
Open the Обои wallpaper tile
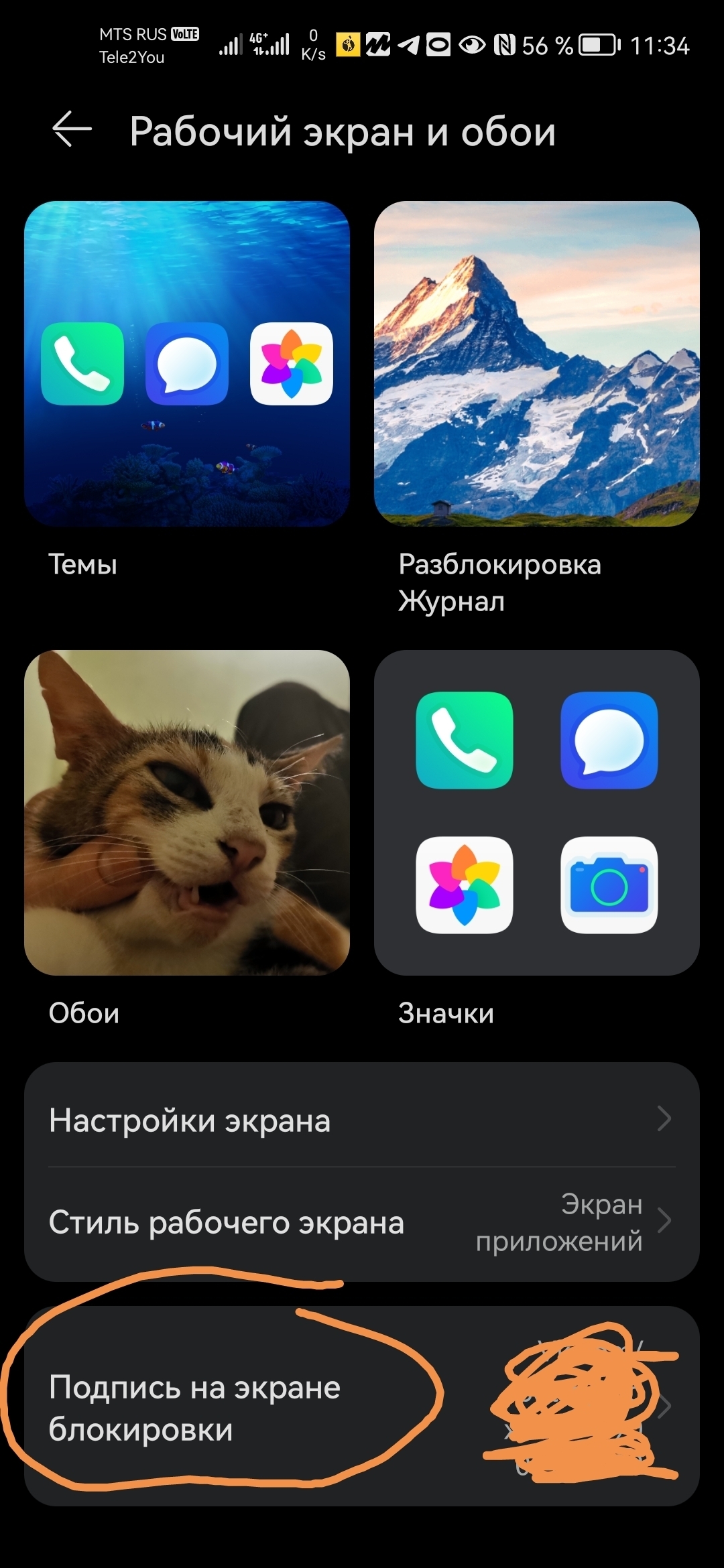(187, 812)
